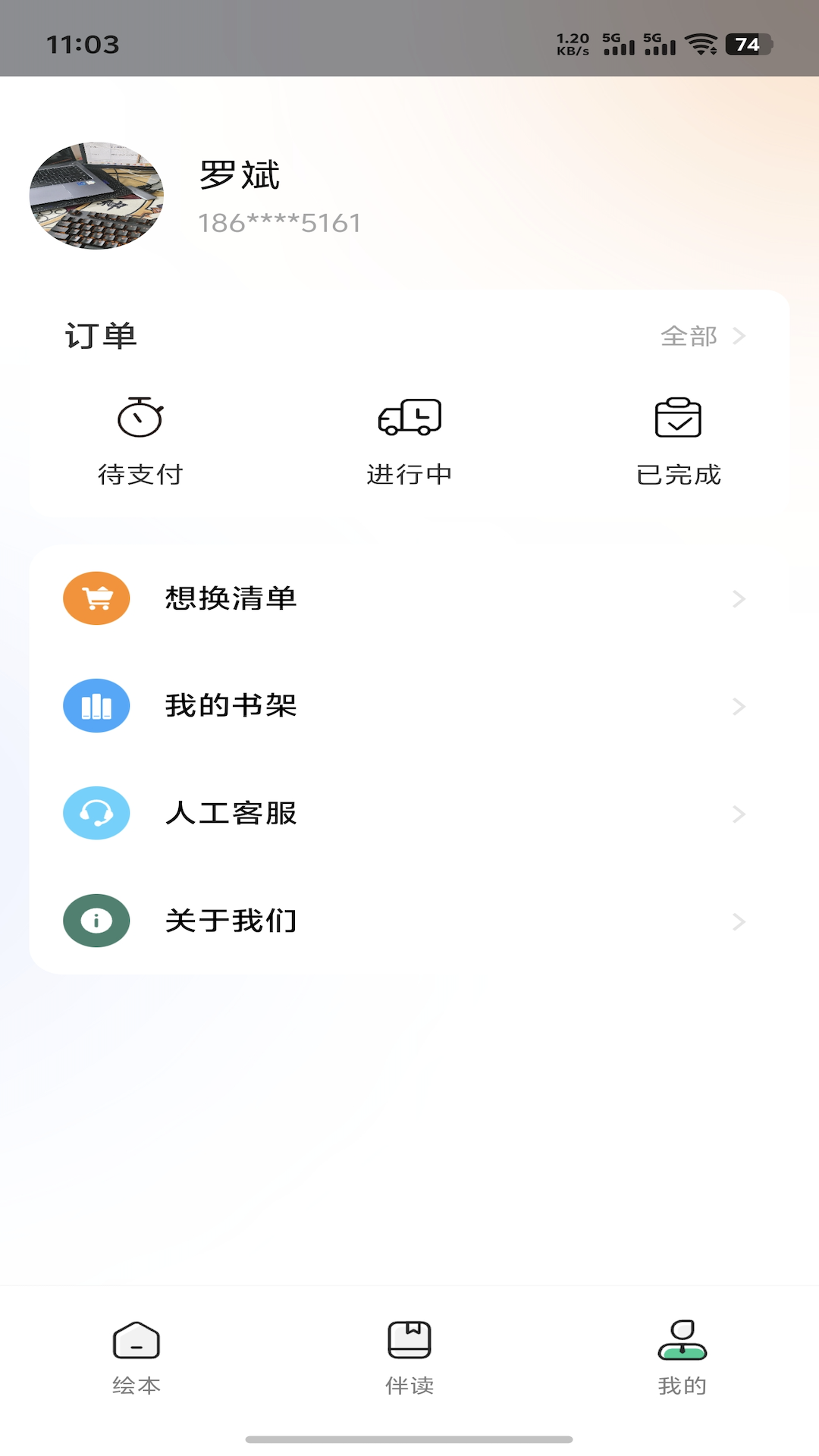This screenshot has height=1456, width=819.
Task: Select the 我的 tab
Action: pos(682,1357)
